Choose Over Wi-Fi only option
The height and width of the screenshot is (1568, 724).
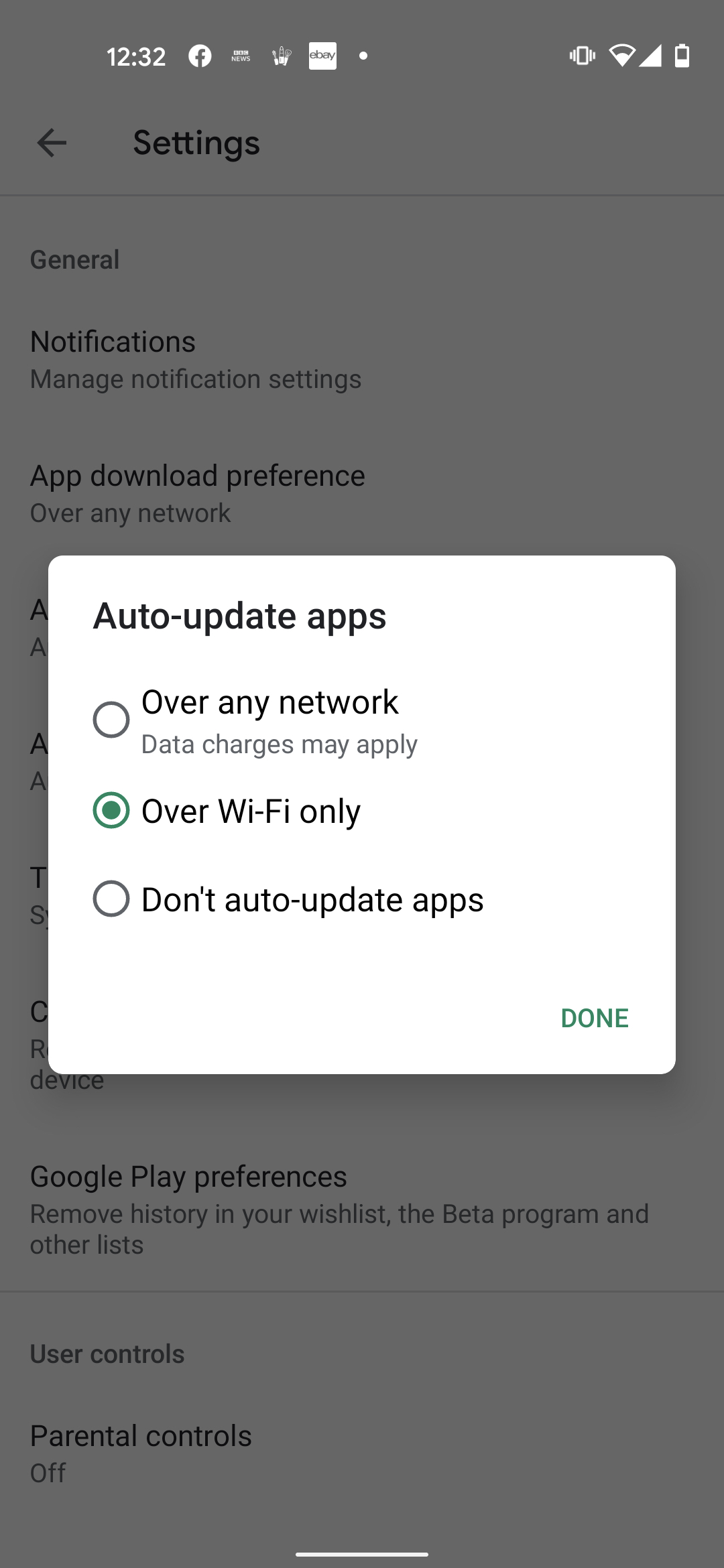coord(111,810)
